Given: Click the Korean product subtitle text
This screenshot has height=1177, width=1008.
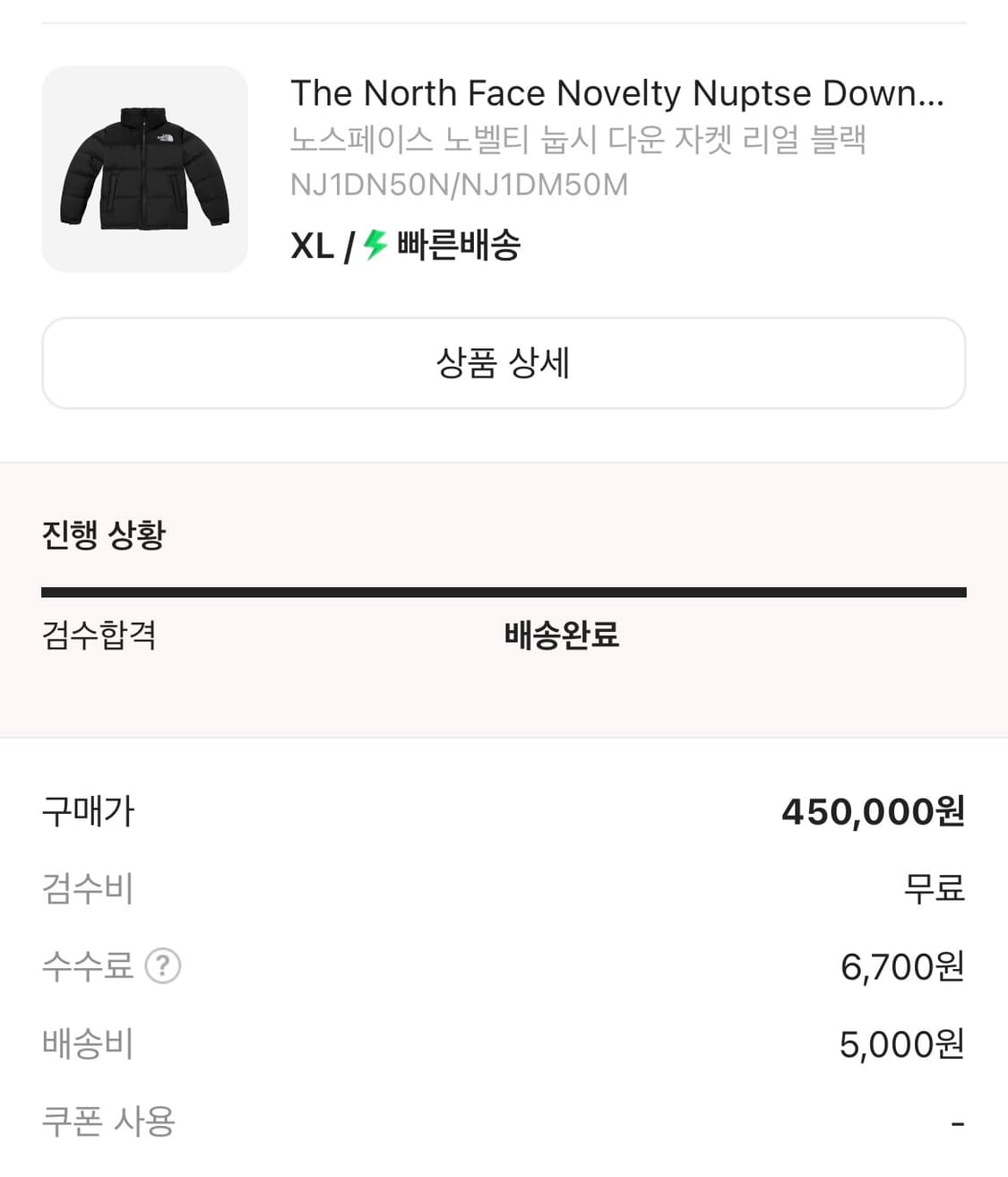Looking at the screenshot, I should click(580, 141).
